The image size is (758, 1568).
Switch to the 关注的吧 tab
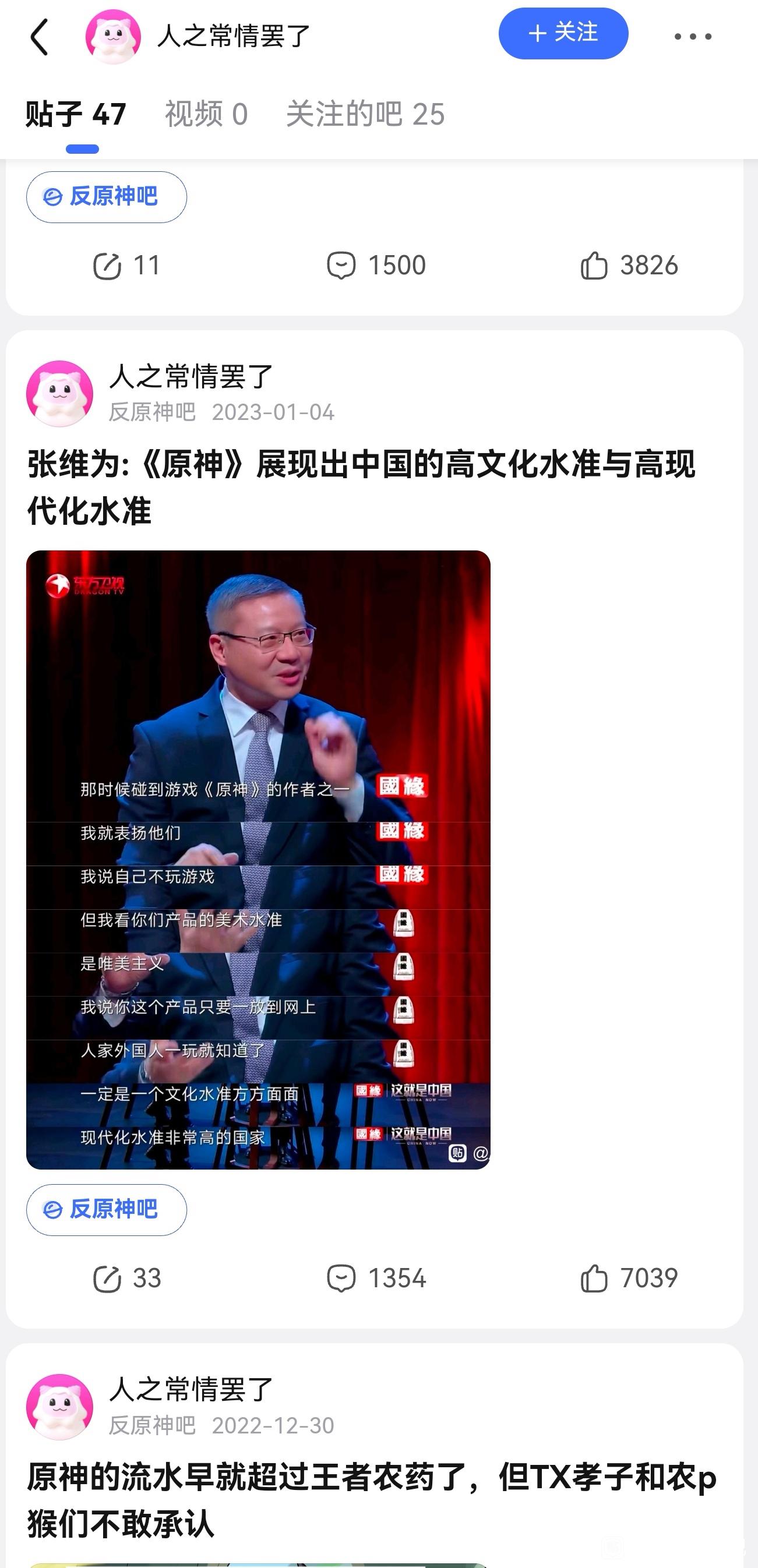[365, 114]
